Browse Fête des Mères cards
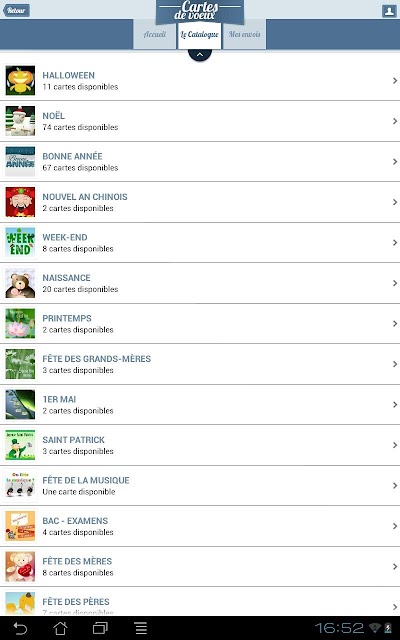This screenshot has width=400, height=640. (200, 567)
